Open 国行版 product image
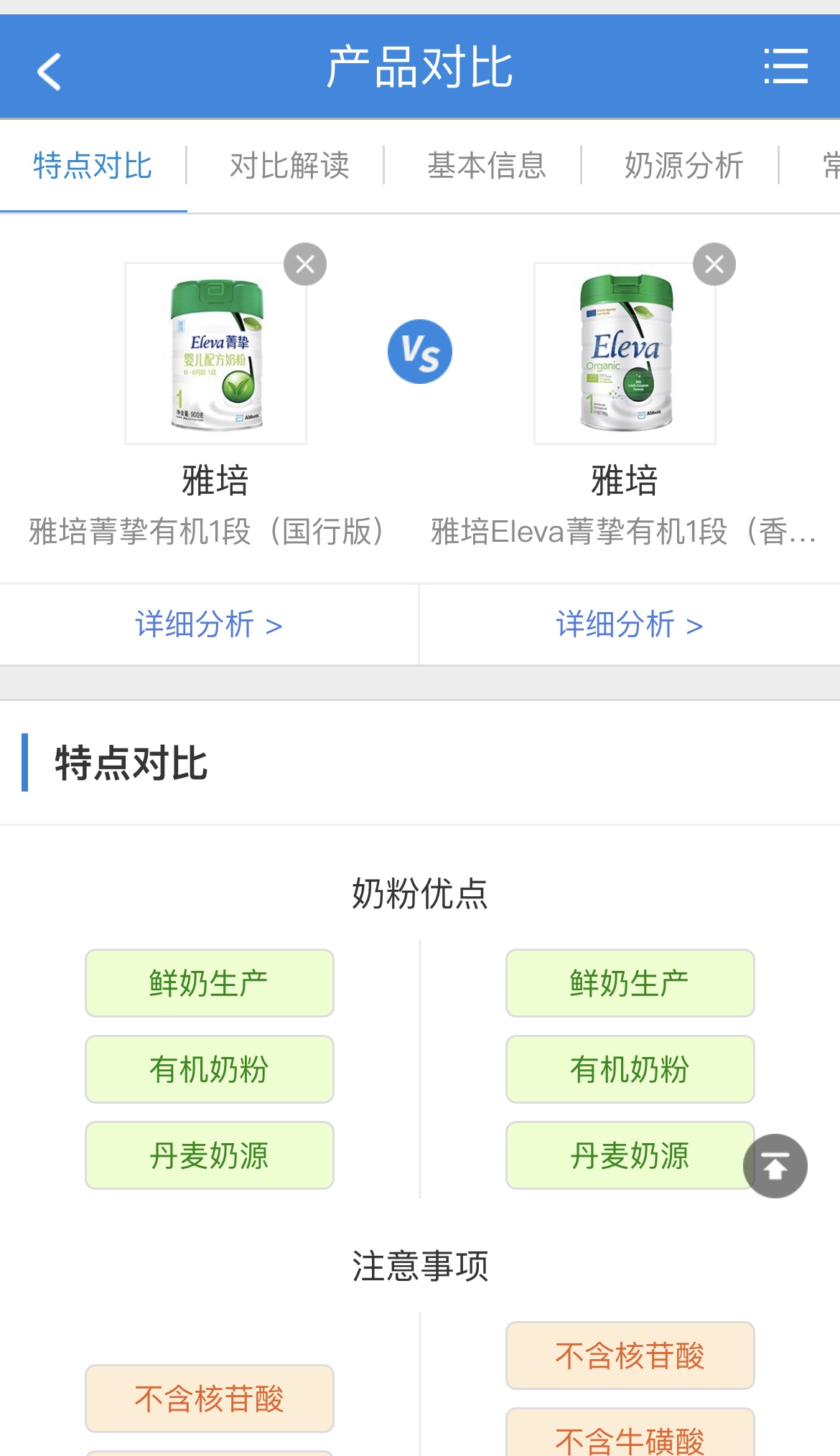The height and width of the screenshot is (1456, 840). (x=216, y=354)
